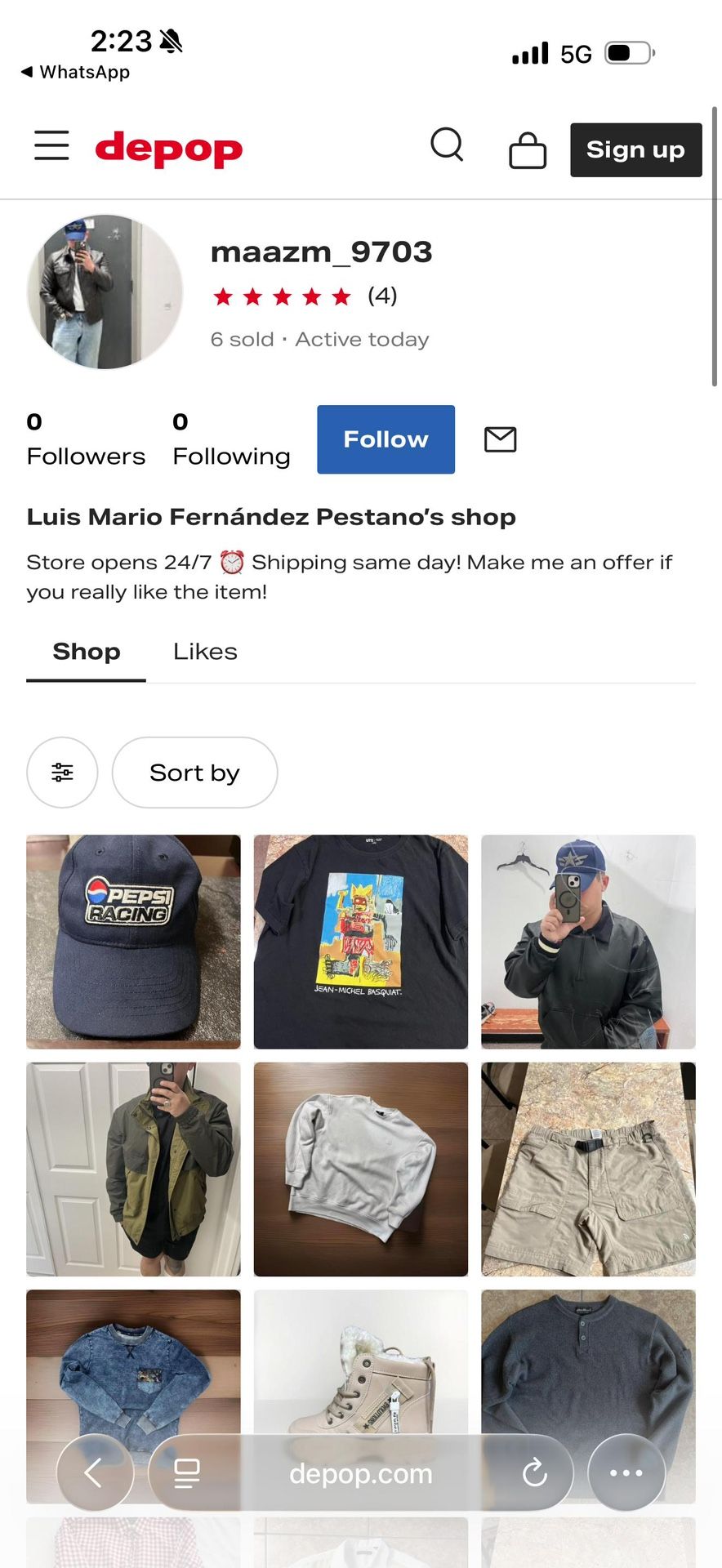This screenshot has height=1568, width=722.
Task: Message the seller via envelope icon
Action: (x=500, y=439)
